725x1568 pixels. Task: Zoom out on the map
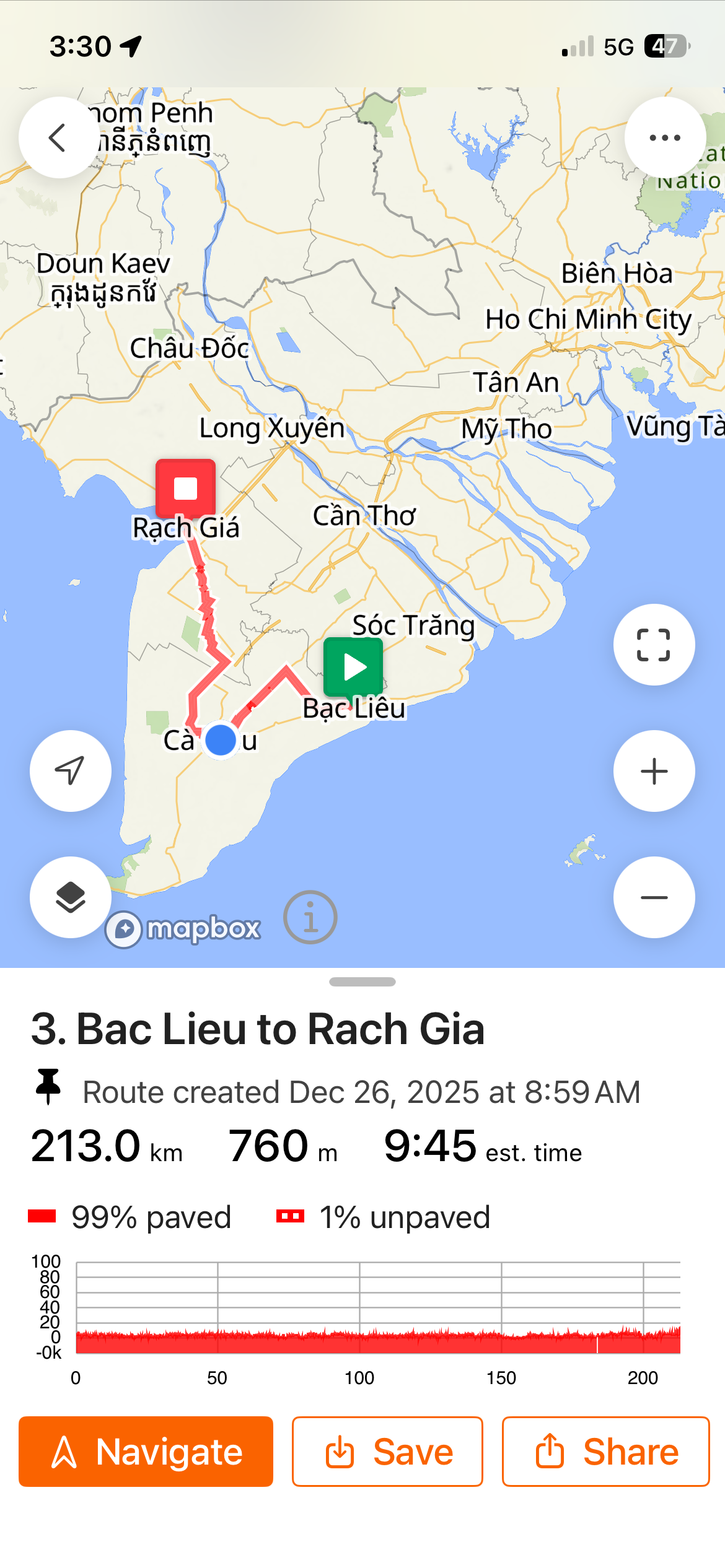click(654, 897)
